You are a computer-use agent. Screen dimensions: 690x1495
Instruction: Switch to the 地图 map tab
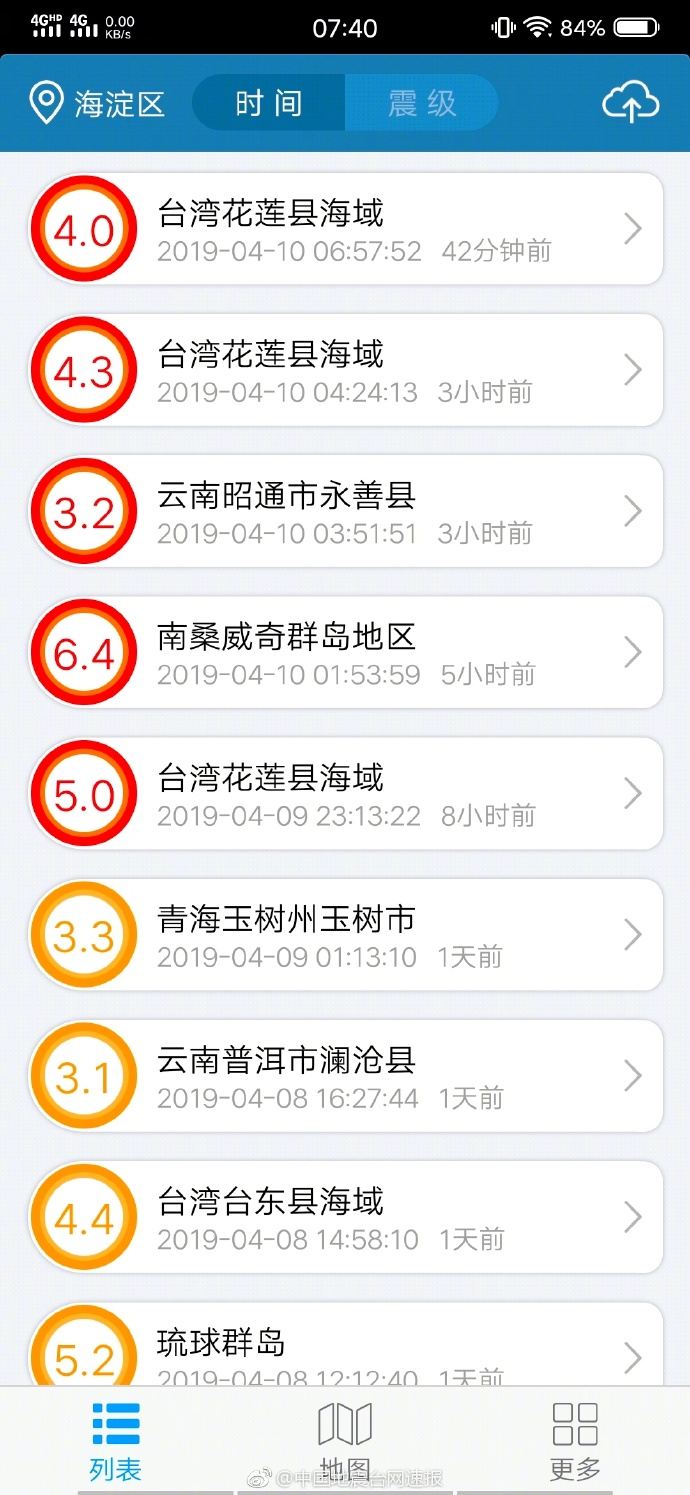(345, 1441)
